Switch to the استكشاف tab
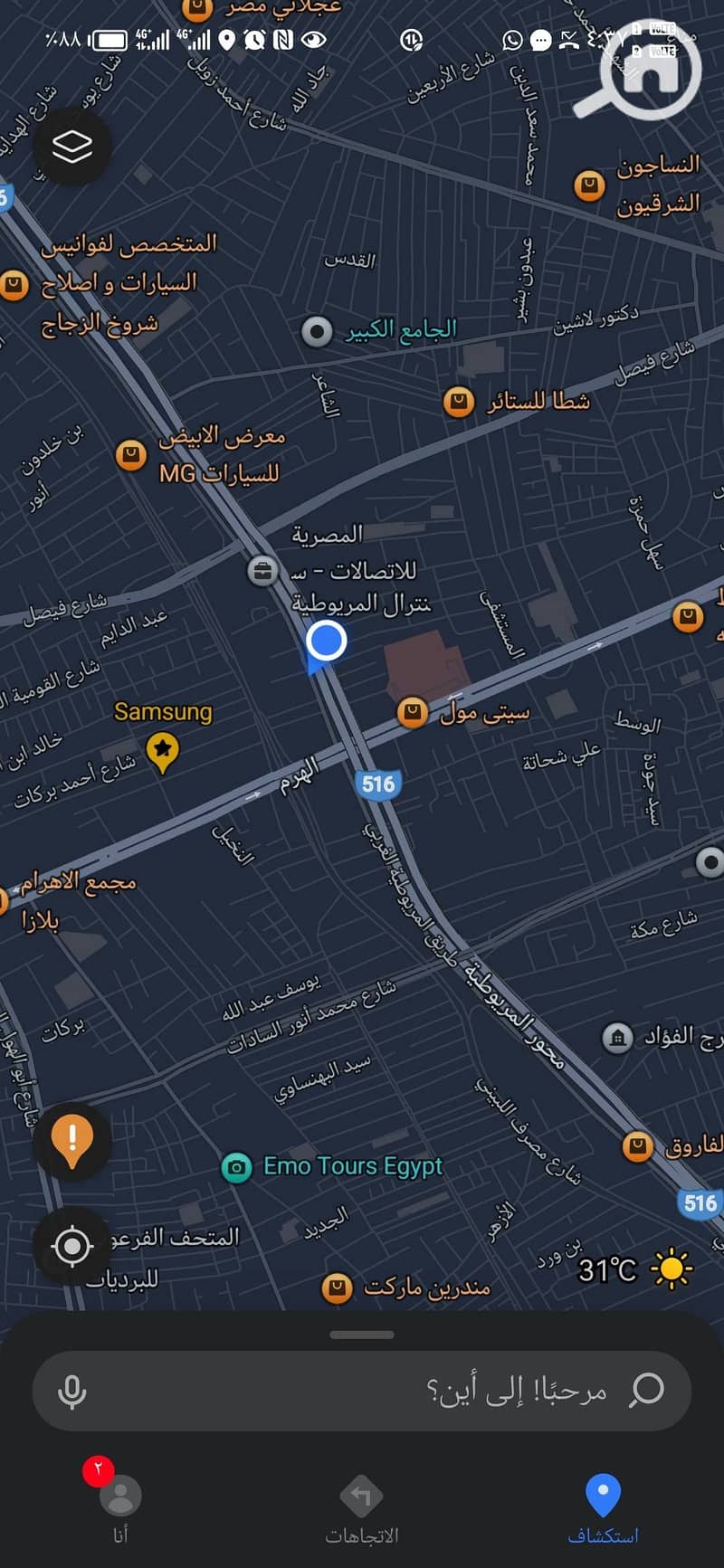 pyautogui.click(x=603, y=1506)
